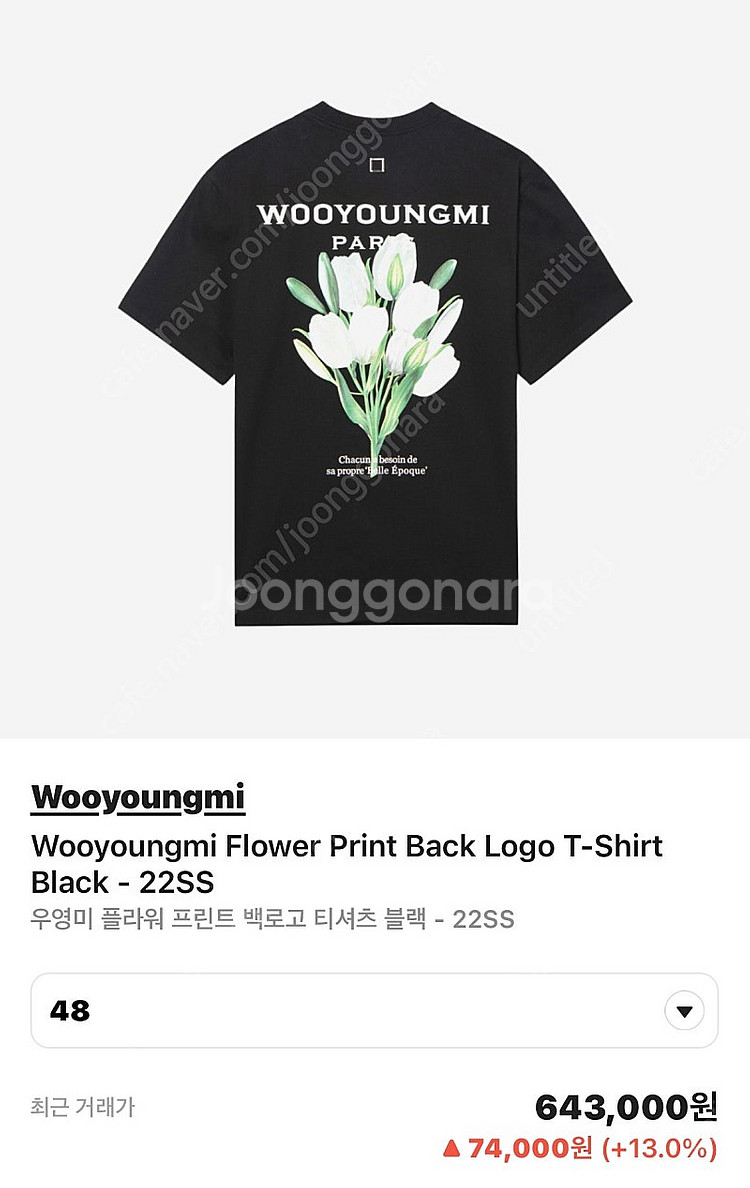Expand the size 48 dropdown

(684, 1010)
